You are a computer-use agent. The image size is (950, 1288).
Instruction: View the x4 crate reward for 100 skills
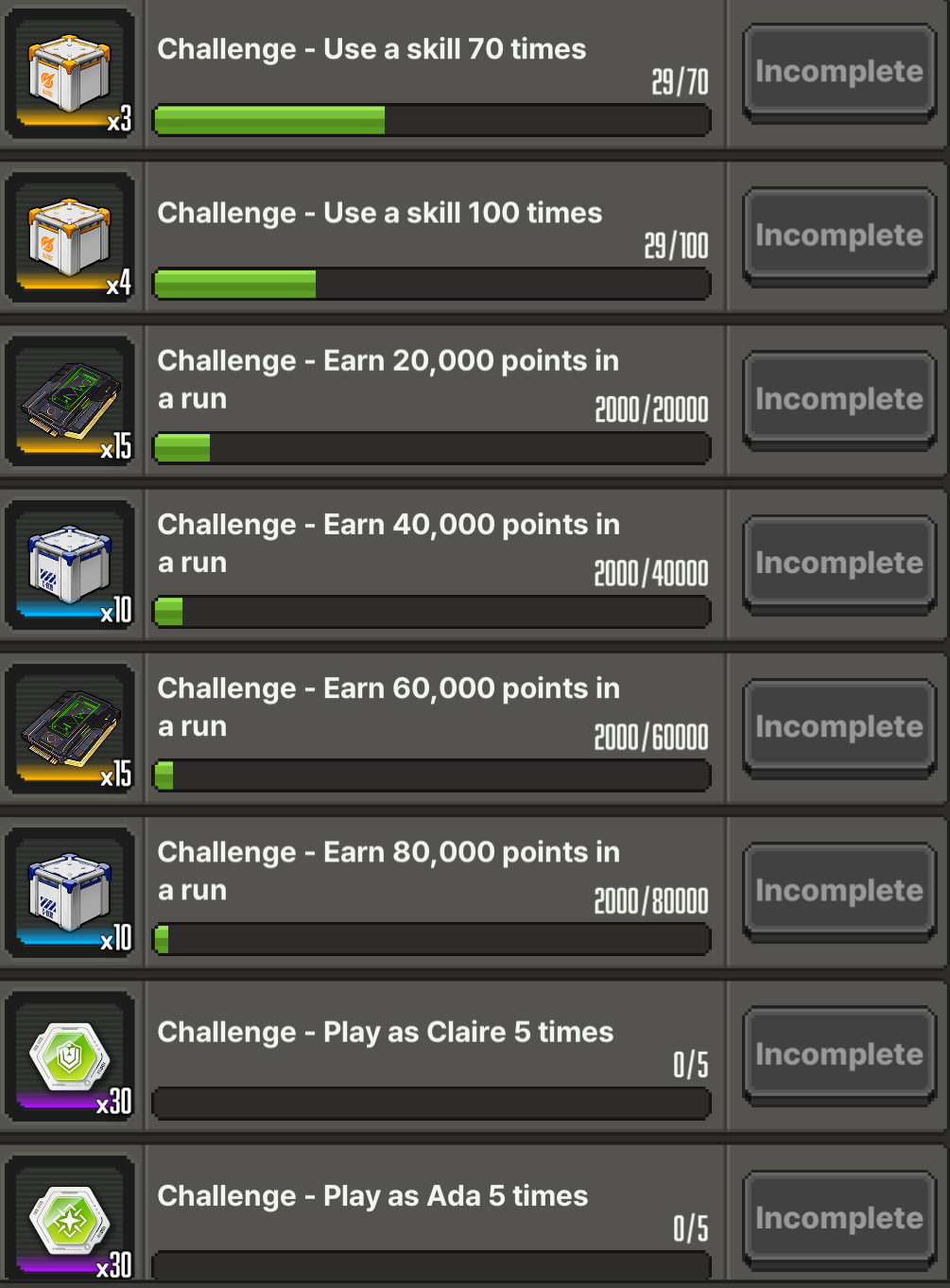(70, 236)
